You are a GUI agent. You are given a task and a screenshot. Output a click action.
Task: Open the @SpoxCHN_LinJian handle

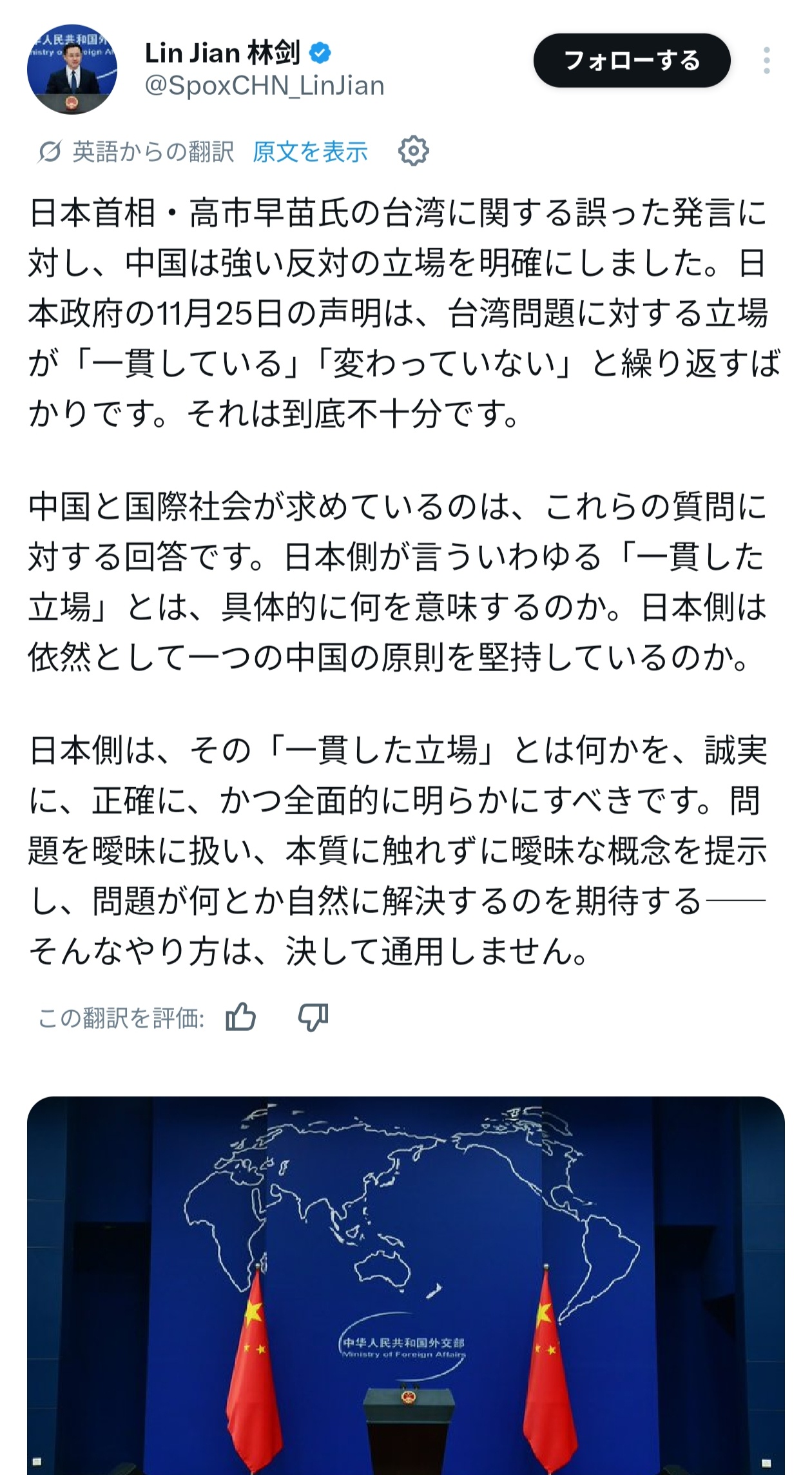click(x=264, y=86)
